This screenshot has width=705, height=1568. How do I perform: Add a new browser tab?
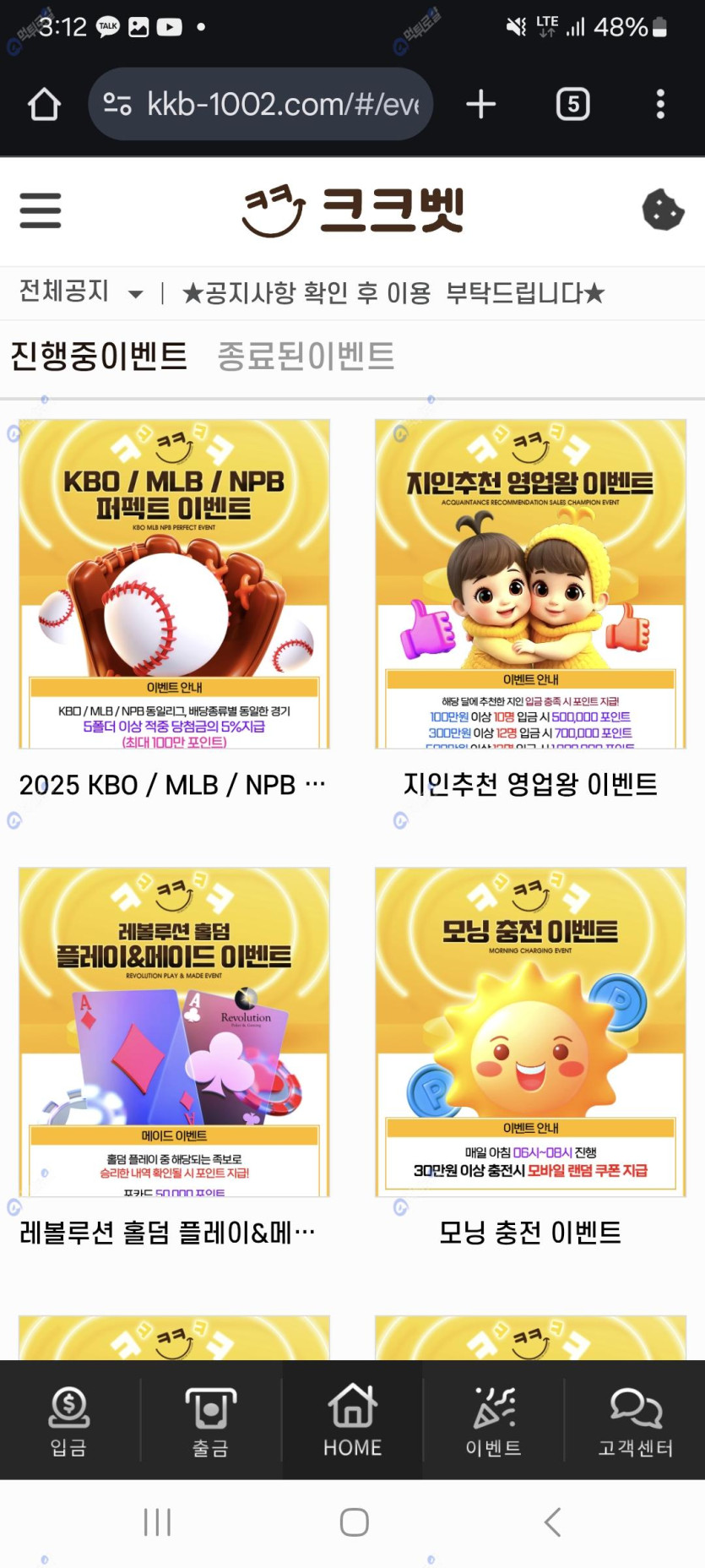click(x=481, y=105)
